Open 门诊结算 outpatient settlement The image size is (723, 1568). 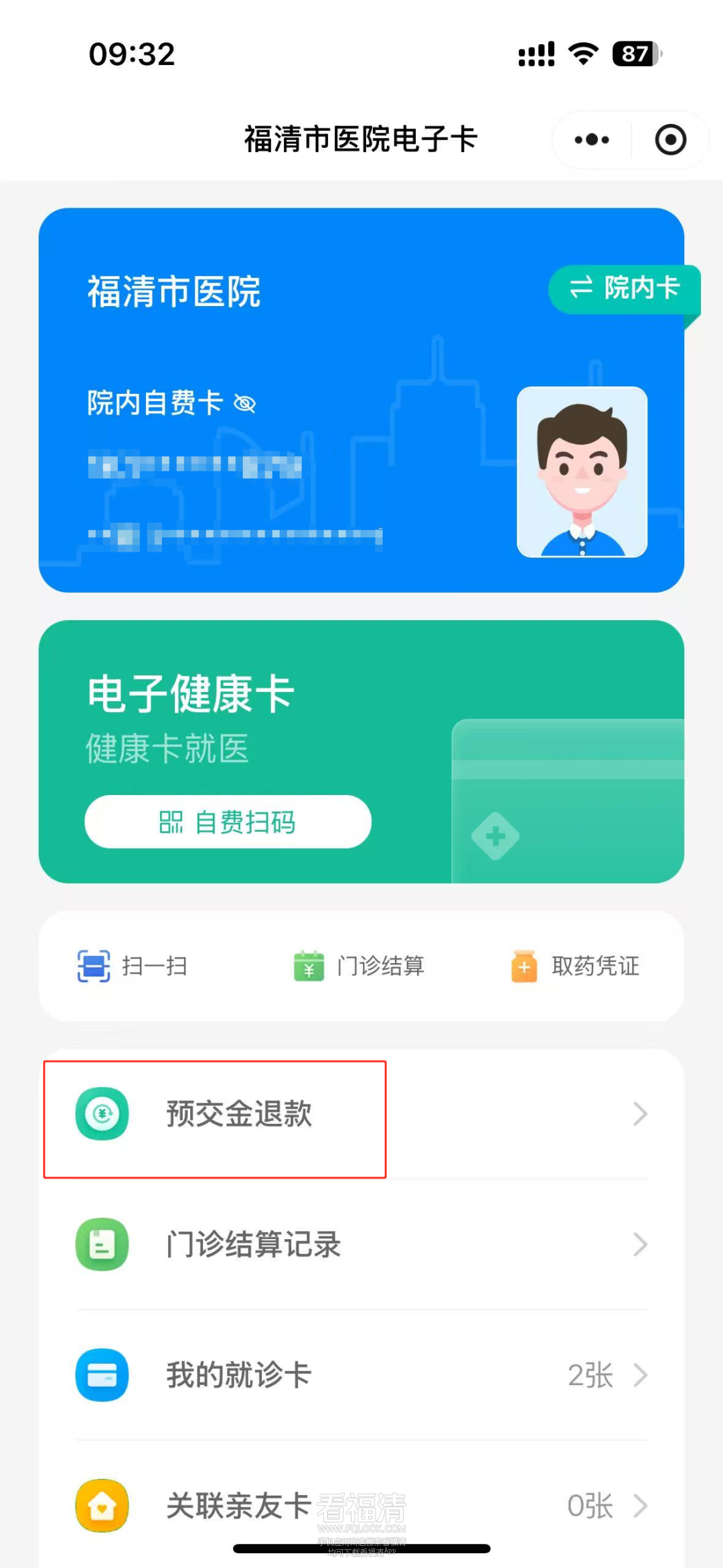pyautogui.click(x=359, y=966)
